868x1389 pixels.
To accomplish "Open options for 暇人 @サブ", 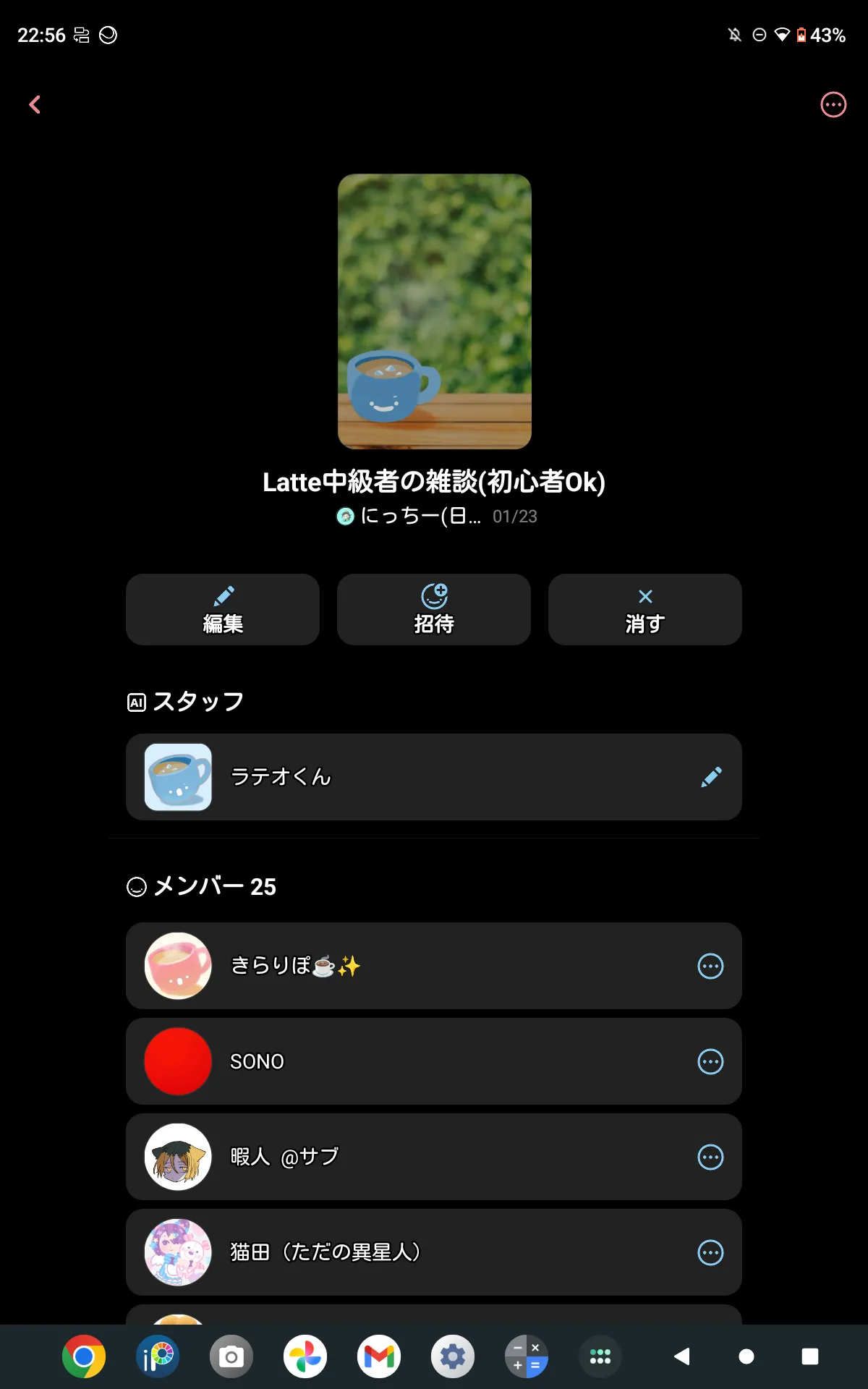I will 710,1157.
